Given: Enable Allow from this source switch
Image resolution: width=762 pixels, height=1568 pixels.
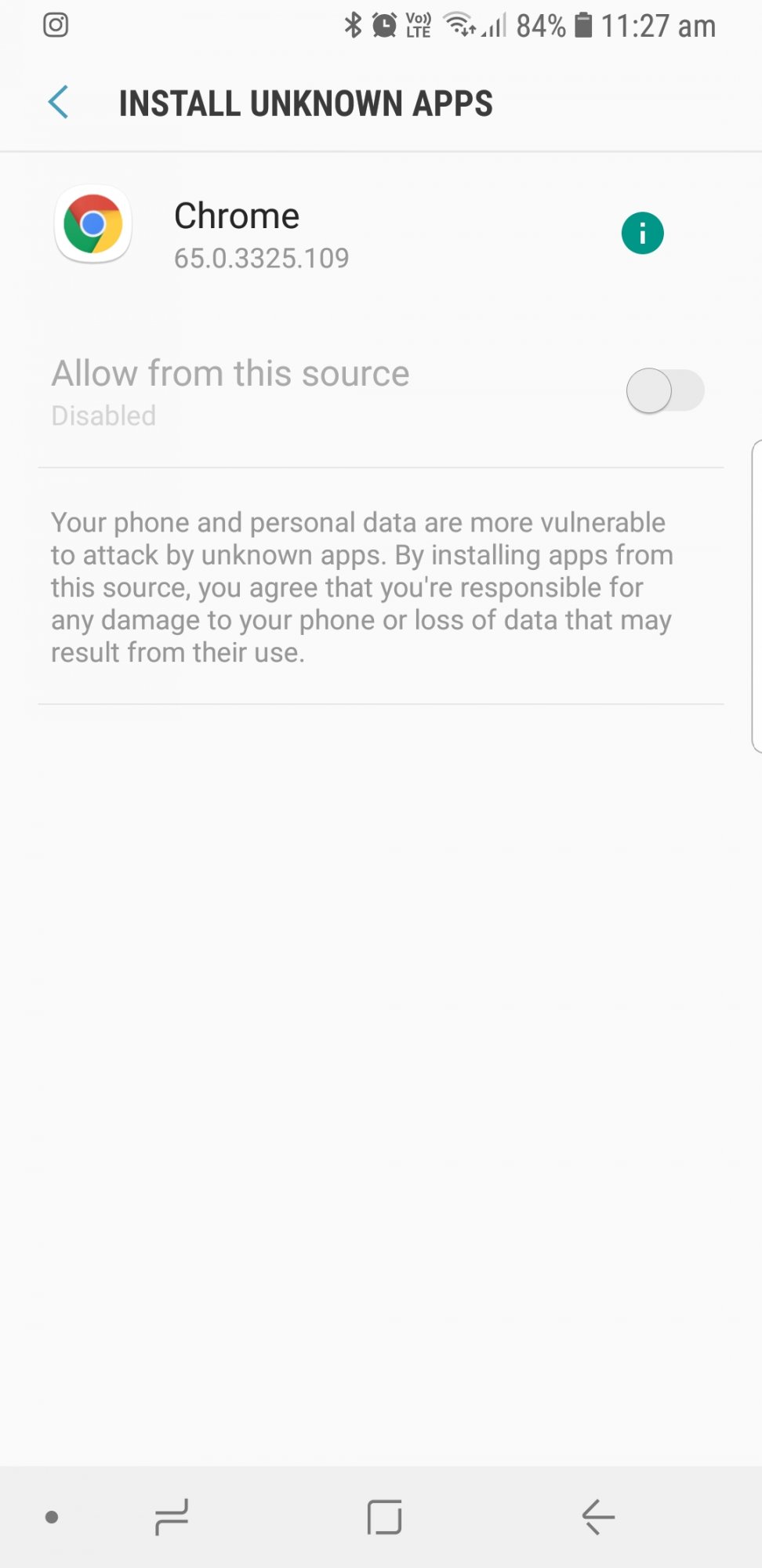Looking at the screenshot, I should tap(665, 390).
